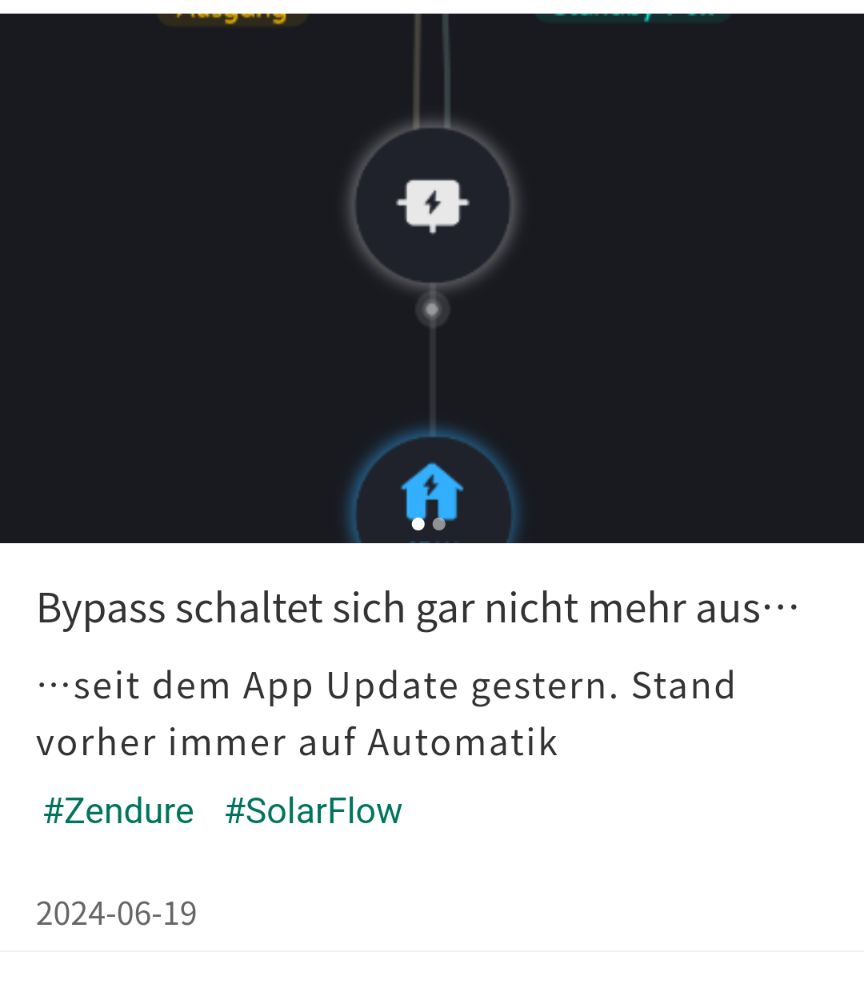Open the #Zendure hashtag
The width and height of the screenshot is (864, 992).
(118, 811)
